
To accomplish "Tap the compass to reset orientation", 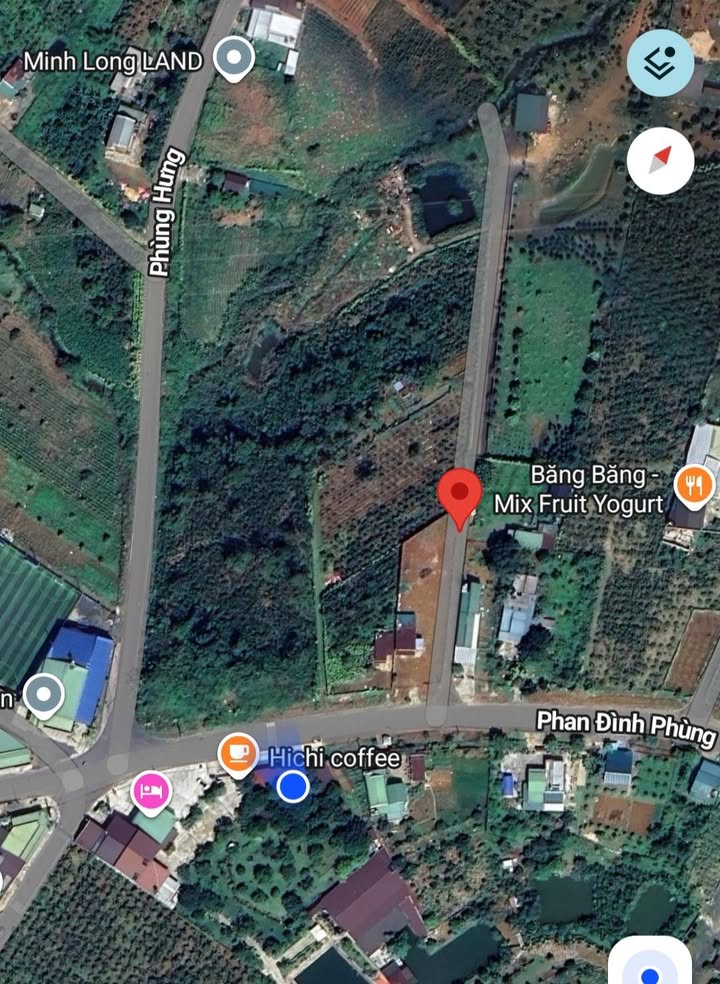I will point(660,160).
